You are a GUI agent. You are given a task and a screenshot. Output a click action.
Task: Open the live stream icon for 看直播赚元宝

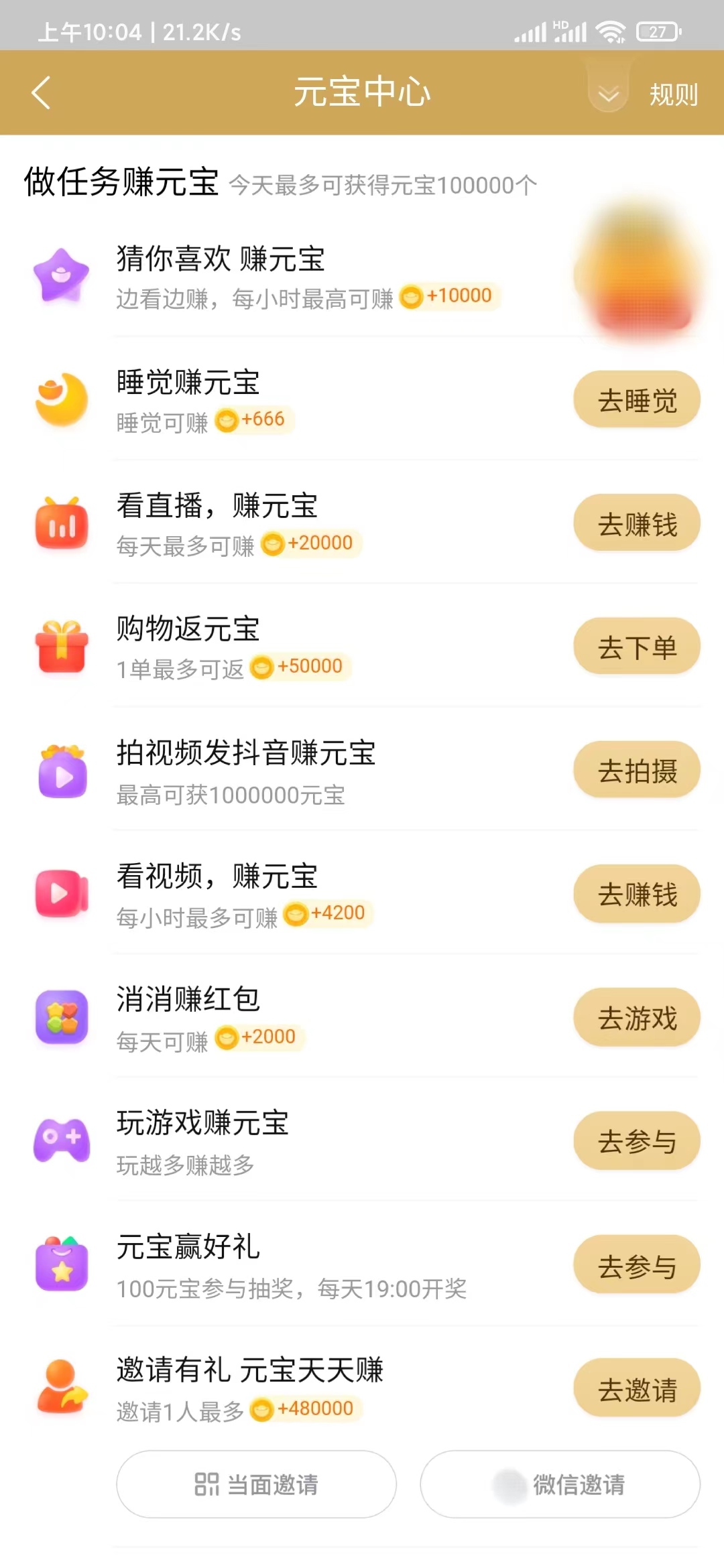click(62, 524)
